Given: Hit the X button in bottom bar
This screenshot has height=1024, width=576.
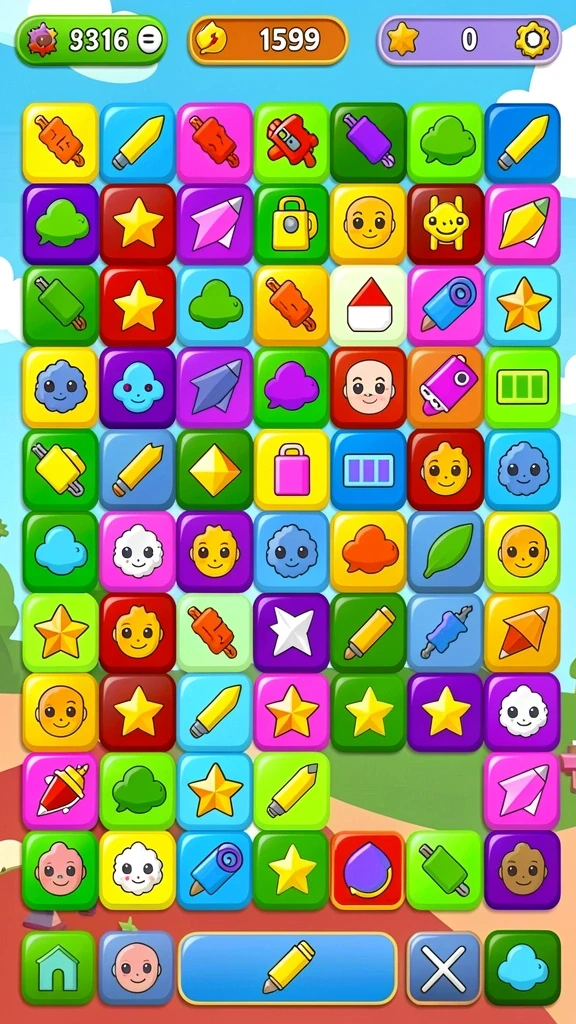Looking at the screenshot, I should point(444,968).
